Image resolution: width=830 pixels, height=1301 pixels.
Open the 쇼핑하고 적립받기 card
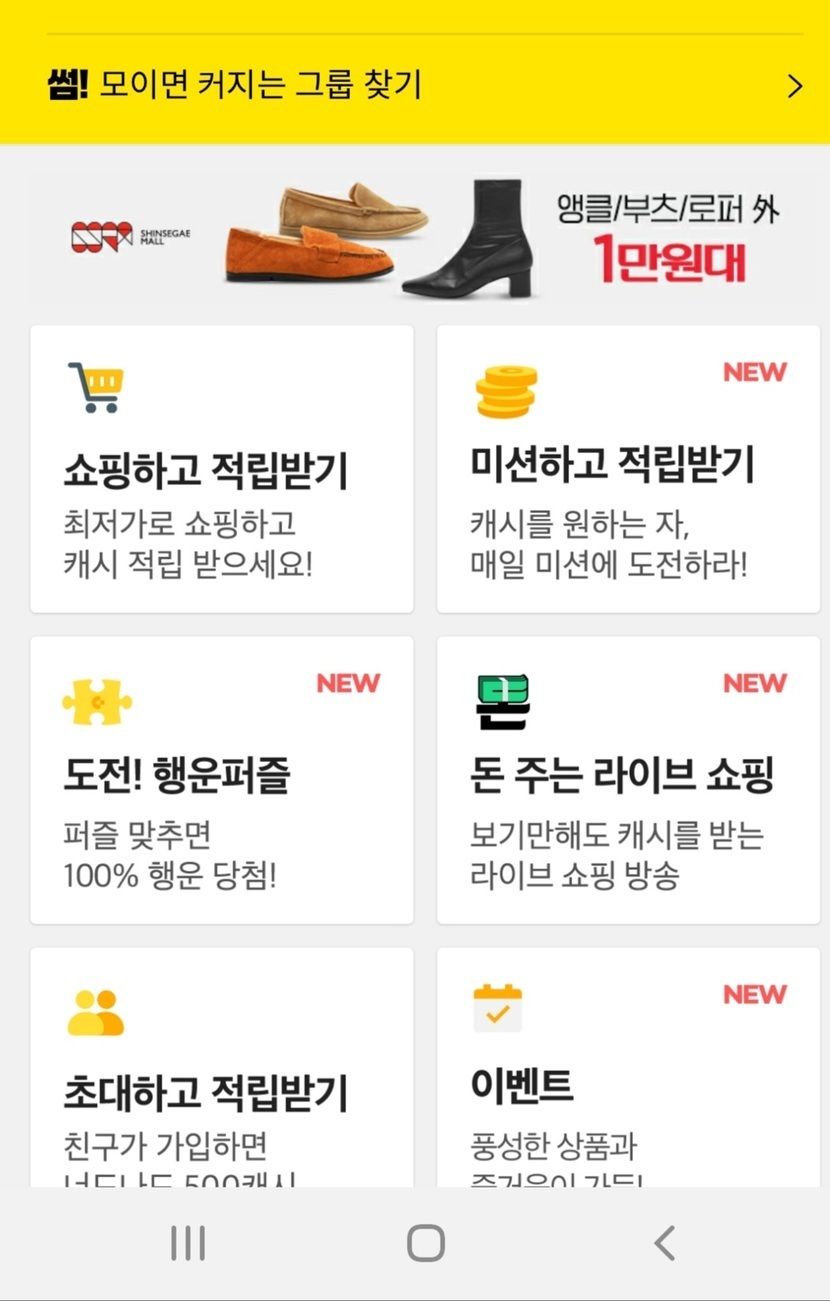tap(221, 469)
